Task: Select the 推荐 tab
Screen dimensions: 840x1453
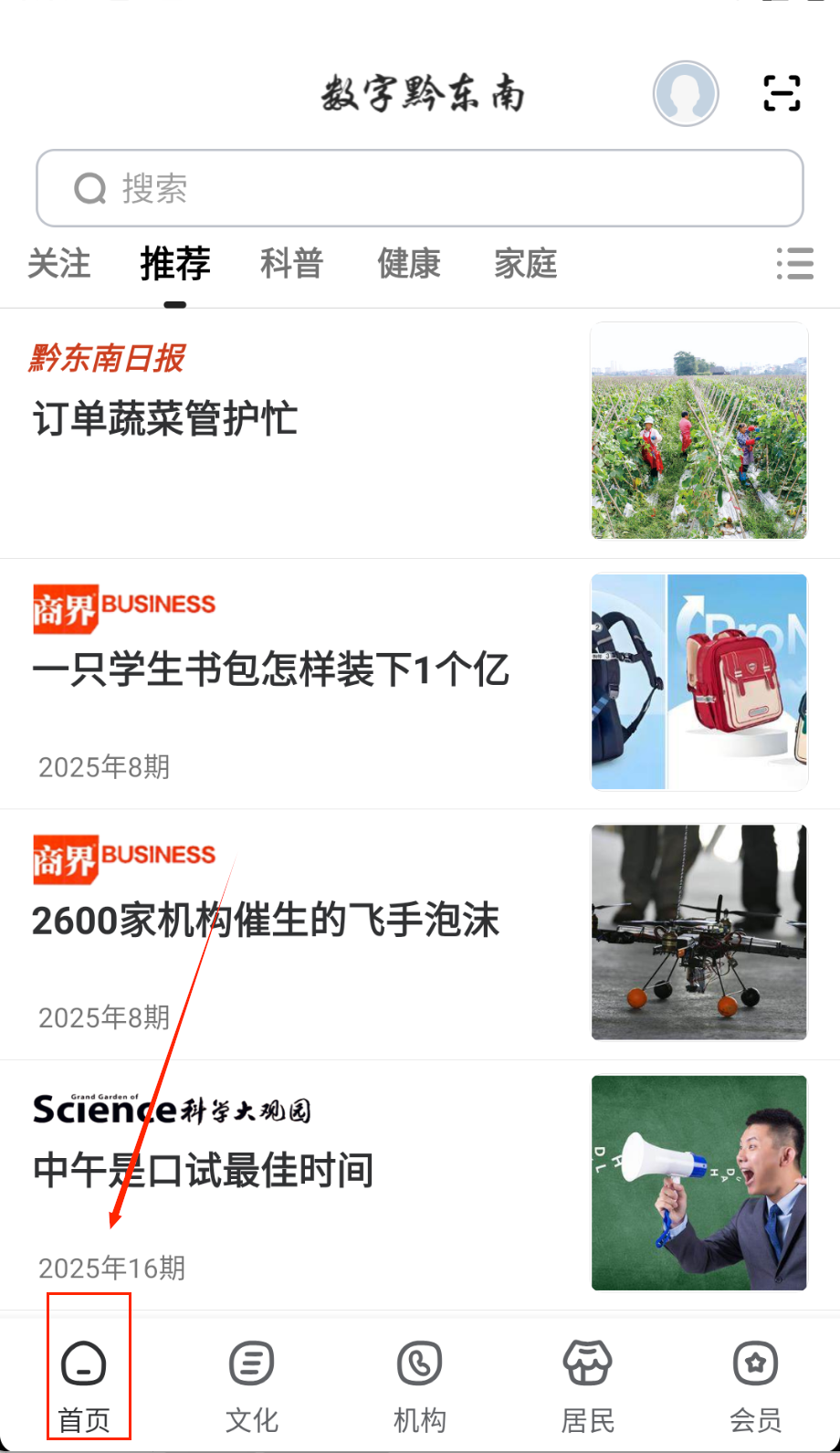Action: (175, 264)
